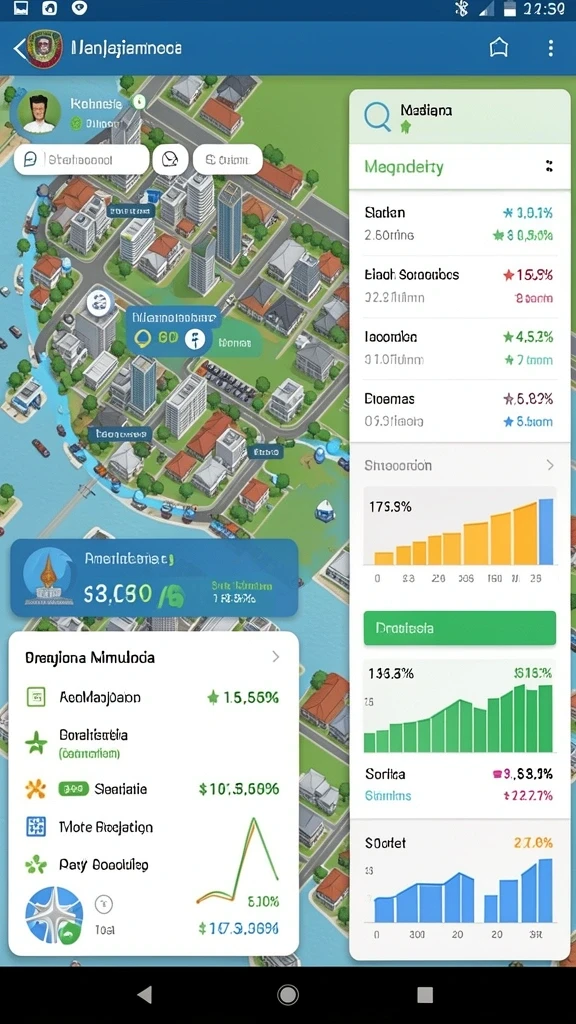Tap the round globe icon in the bottom card
The width and height of the screenshot is (576, 1024).
point(54,914)
